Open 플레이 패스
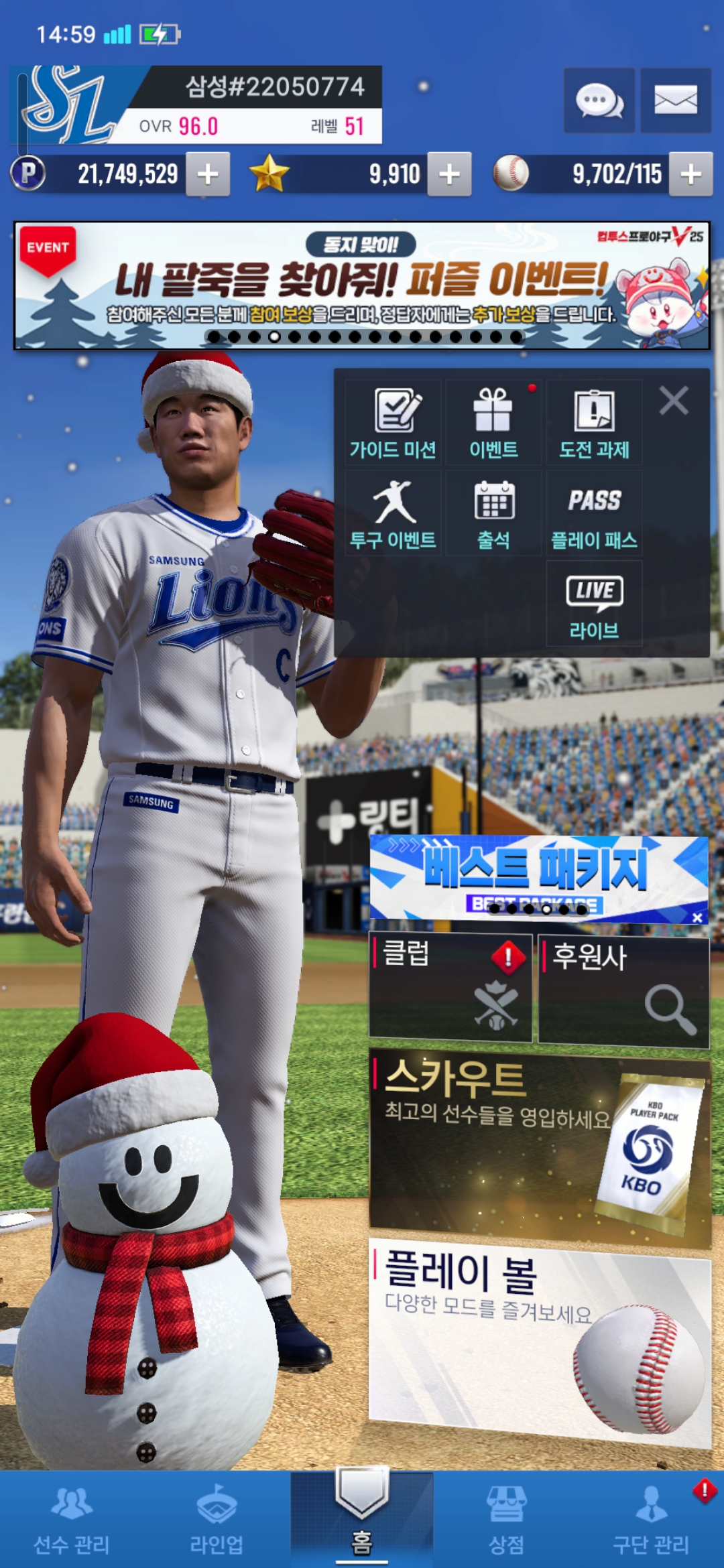This screenshot has height=1568, width=724. [594, 513]
